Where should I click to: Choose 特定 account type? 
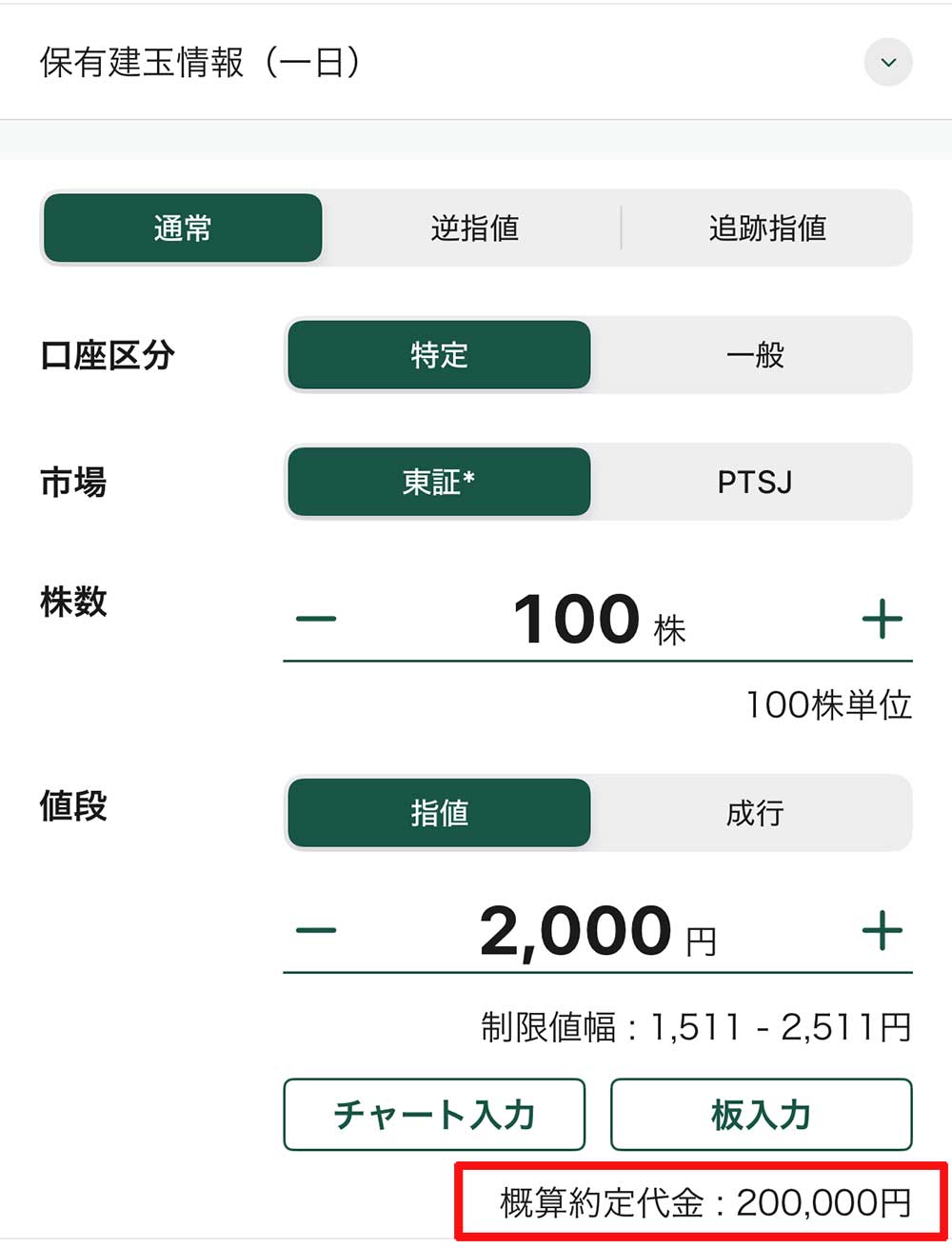point(439,355)
